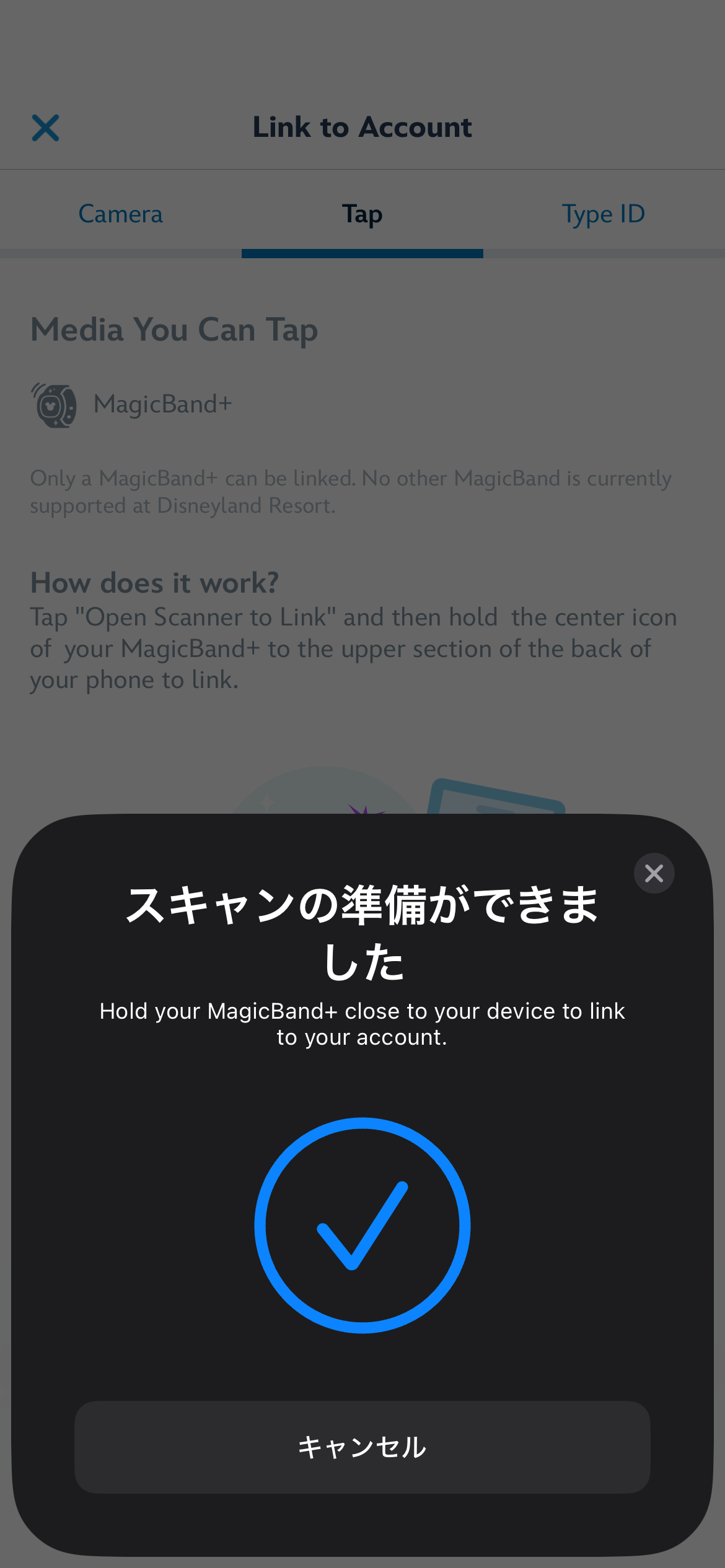
Task: Tap キャンセル to cancel scanning
Action: [x=362, y=1448]
